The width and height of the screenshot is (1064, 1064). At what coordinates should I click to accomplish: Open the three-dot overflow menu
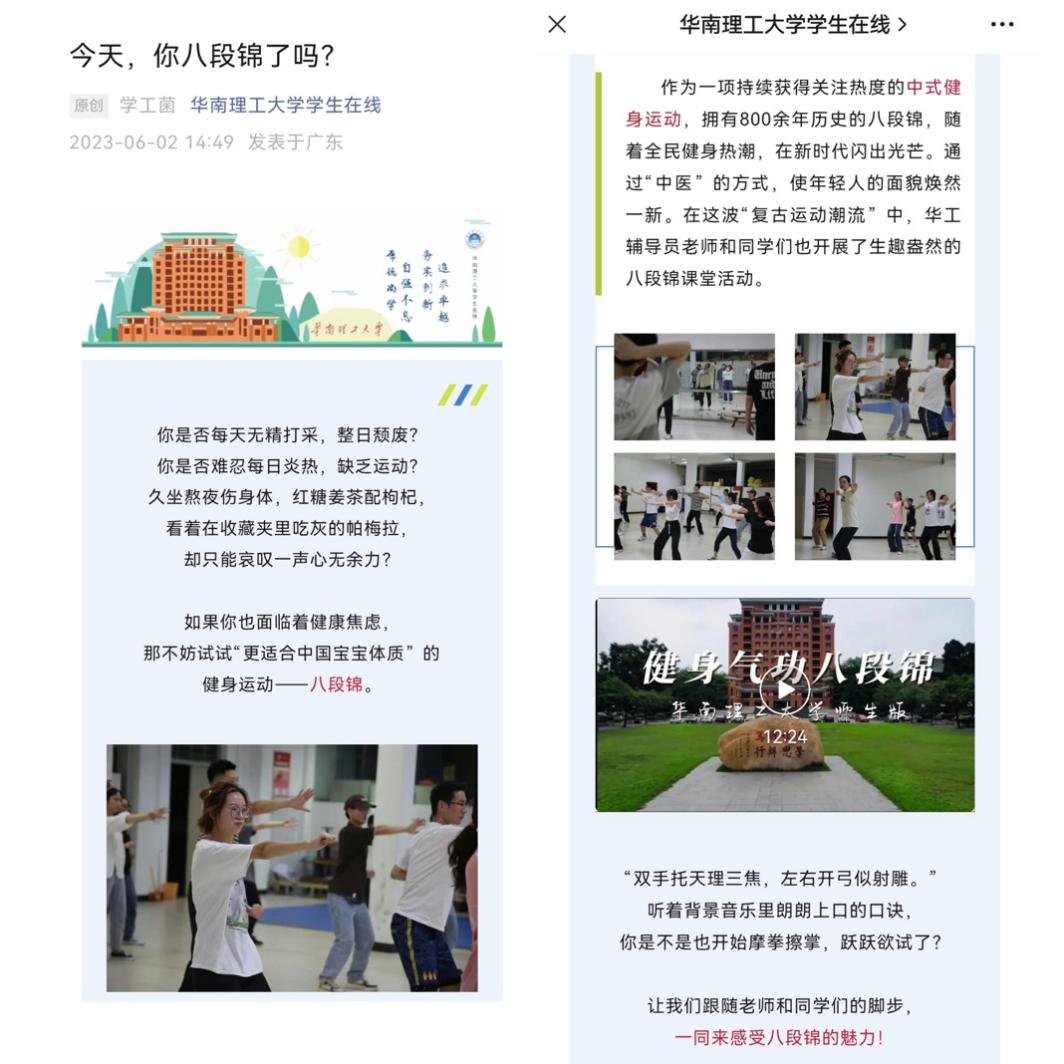coord(1001,24)
